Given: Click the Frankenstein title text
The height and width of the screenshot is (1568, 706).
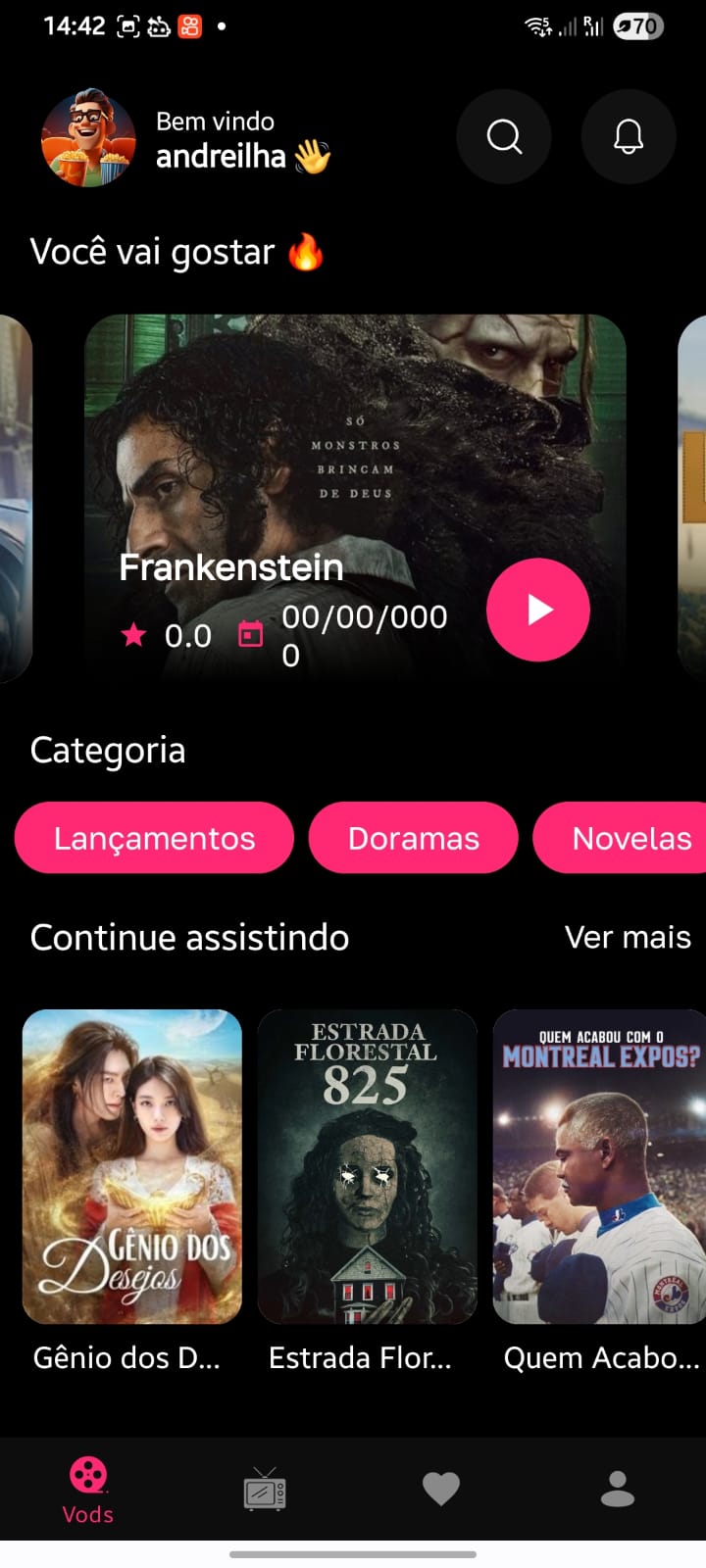Looking at the screenshot, I should (x=228, y=566).
